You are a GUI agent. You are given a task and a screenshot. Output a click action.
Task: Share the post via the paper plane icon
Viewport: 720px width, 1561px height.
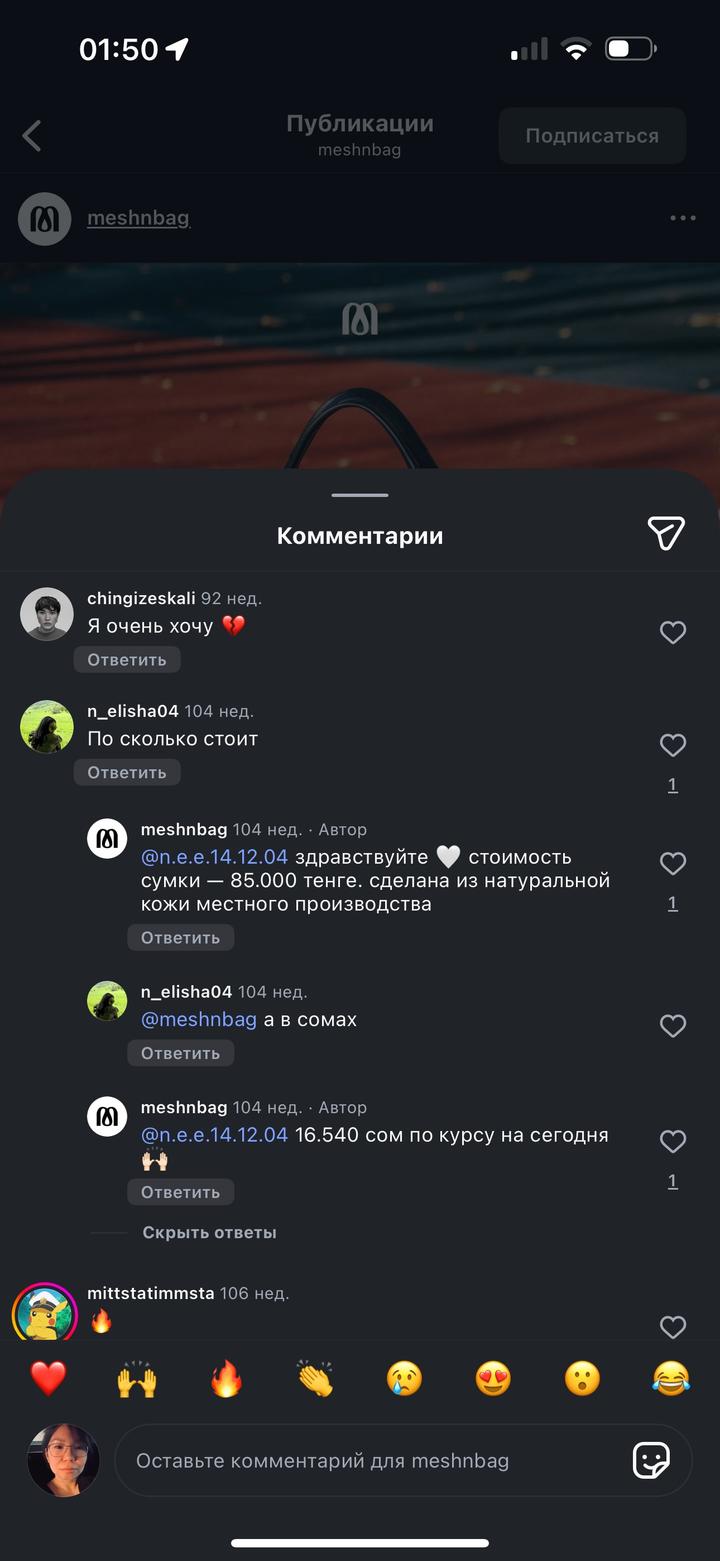click(665, 534)
